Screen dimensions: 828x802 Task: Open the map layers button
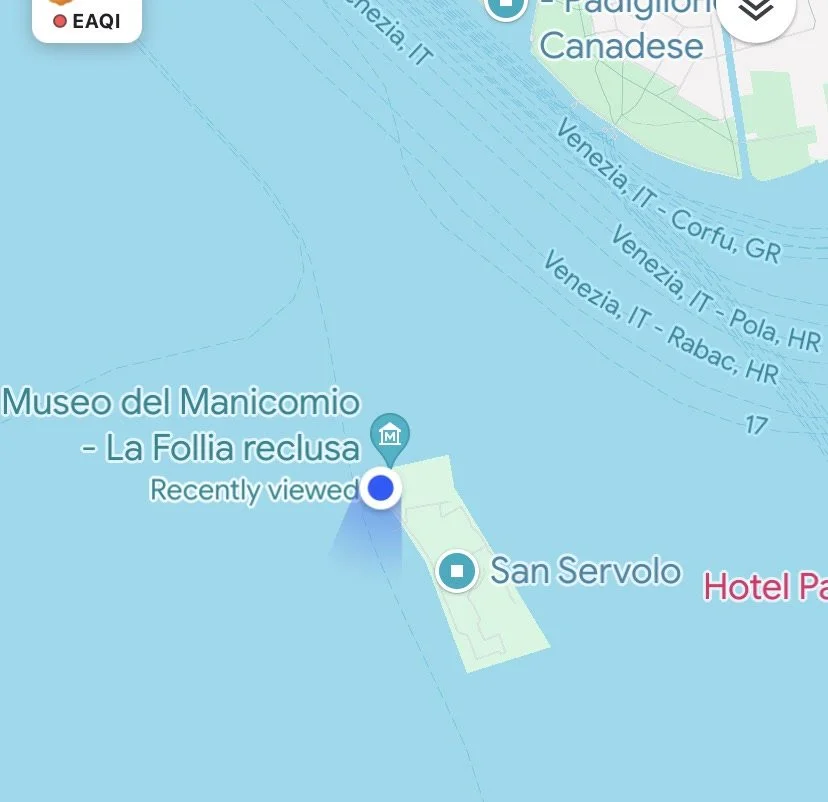tap(757, 10)
